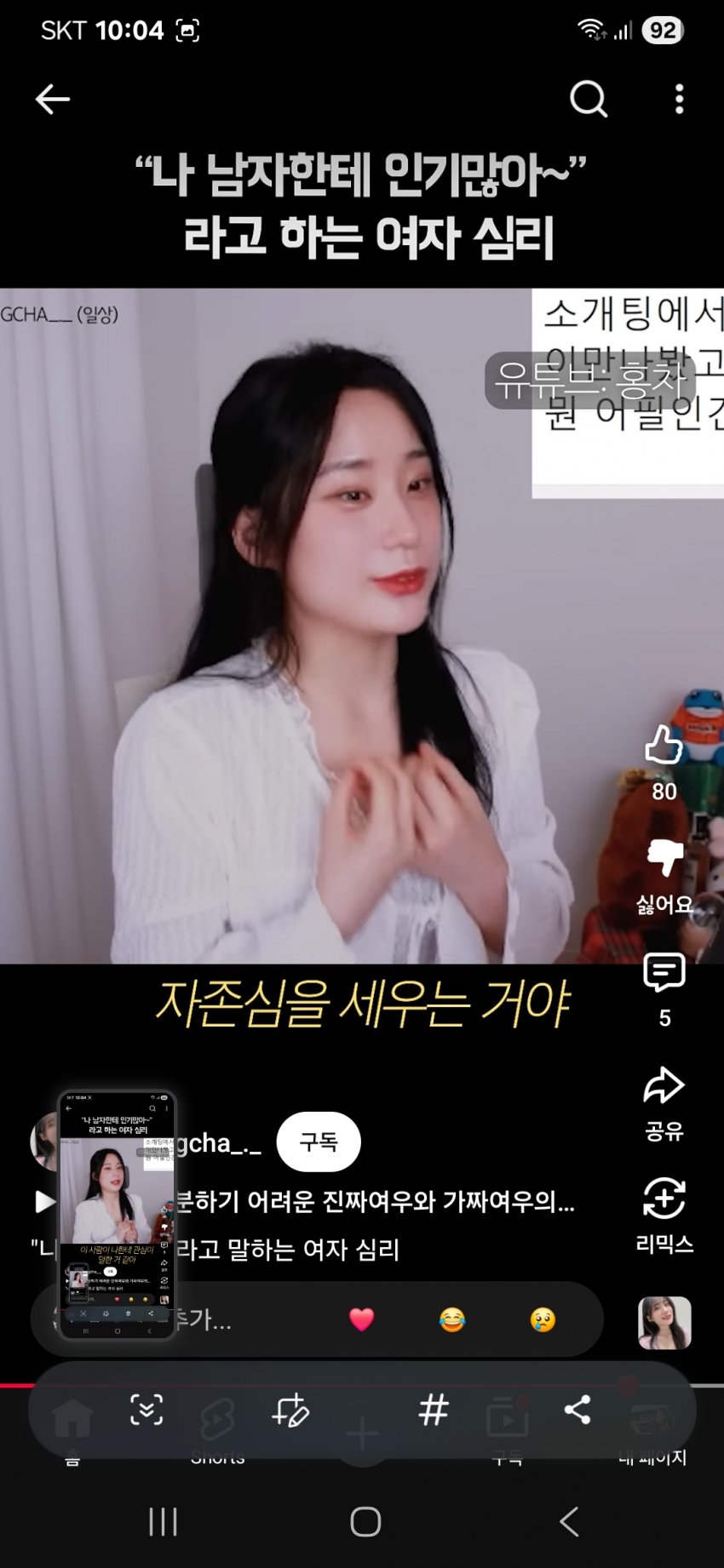Open the comments section
This screenshot has width=724, height=1568.
(x=664, y=973)
